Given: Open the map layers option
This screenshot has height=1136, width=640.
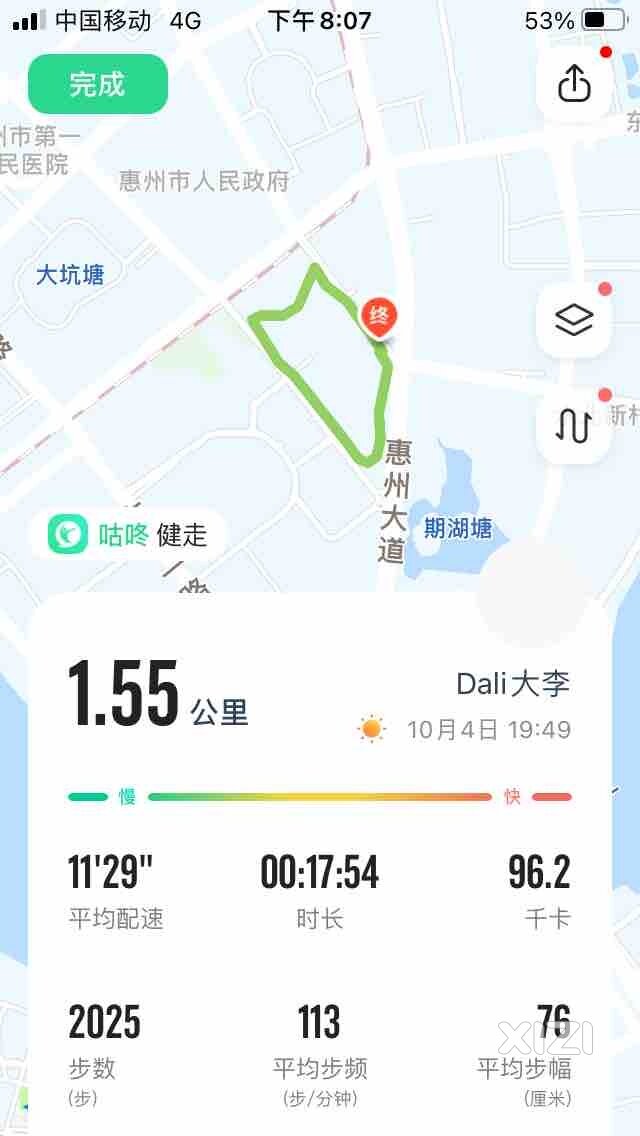Looking at the screenshot, I should coord(574,320).
